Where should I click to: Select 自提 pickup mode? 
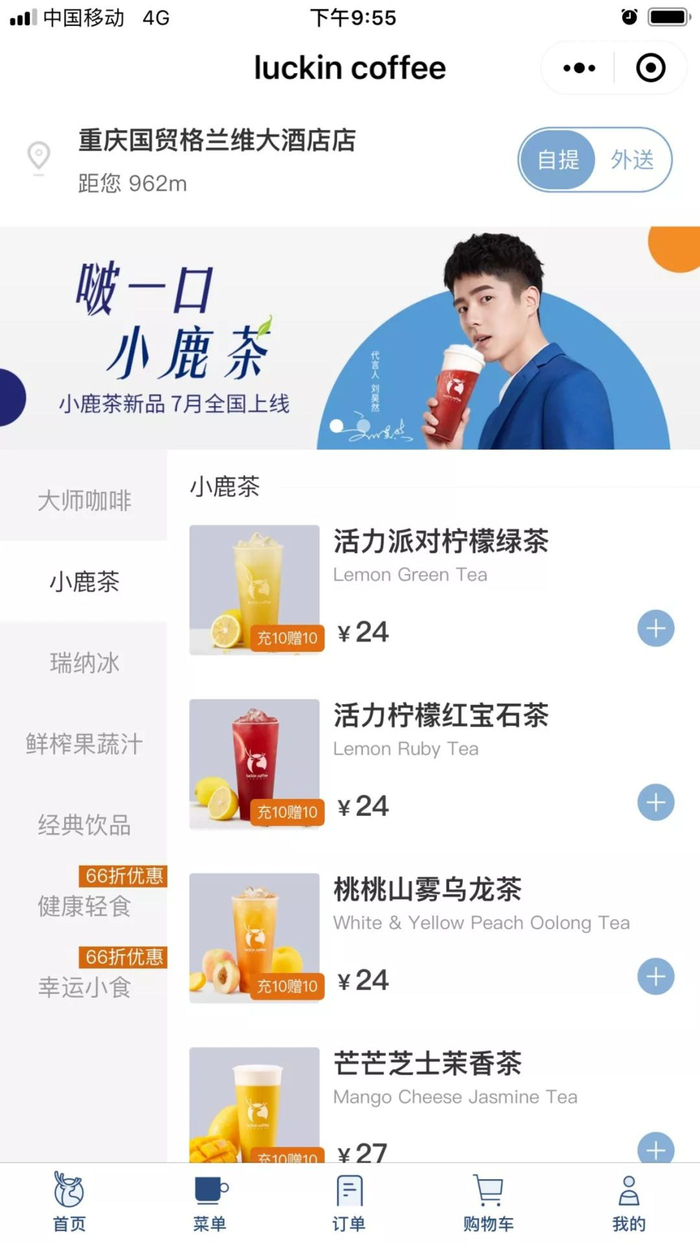point(558,159)
